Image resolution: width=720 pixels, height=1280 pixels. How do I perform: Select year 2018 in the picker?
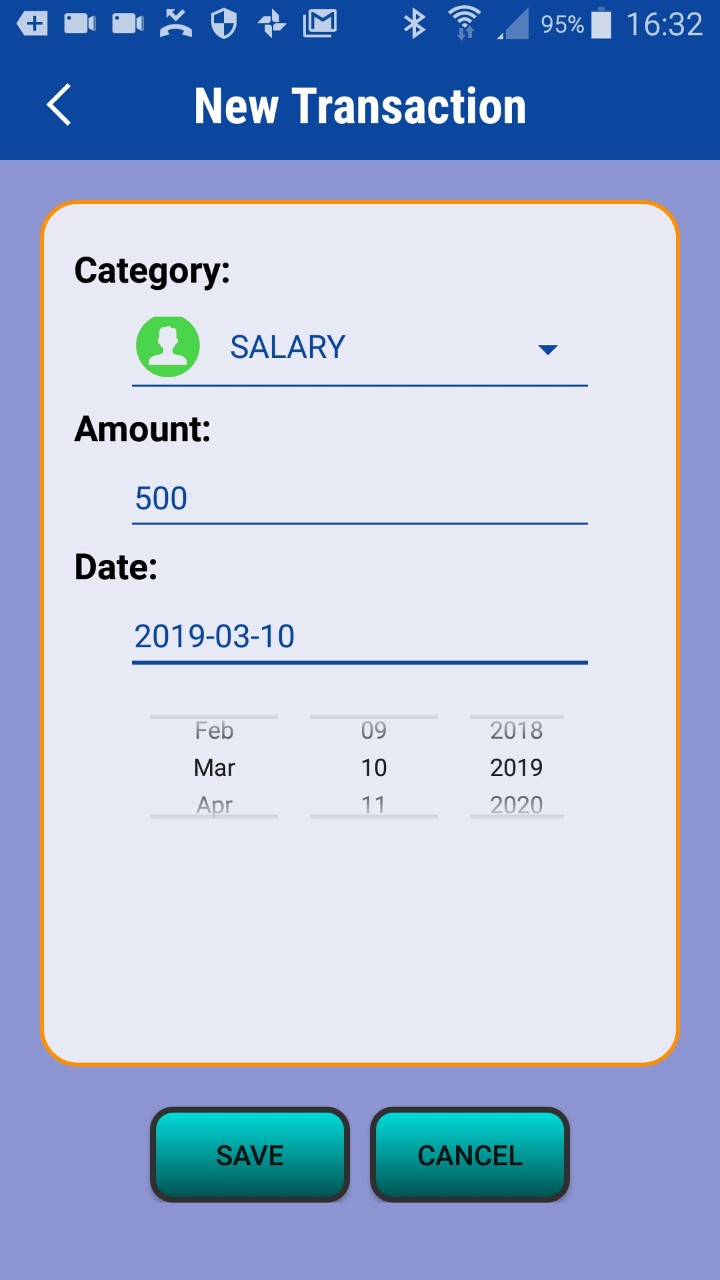[516, 731]
